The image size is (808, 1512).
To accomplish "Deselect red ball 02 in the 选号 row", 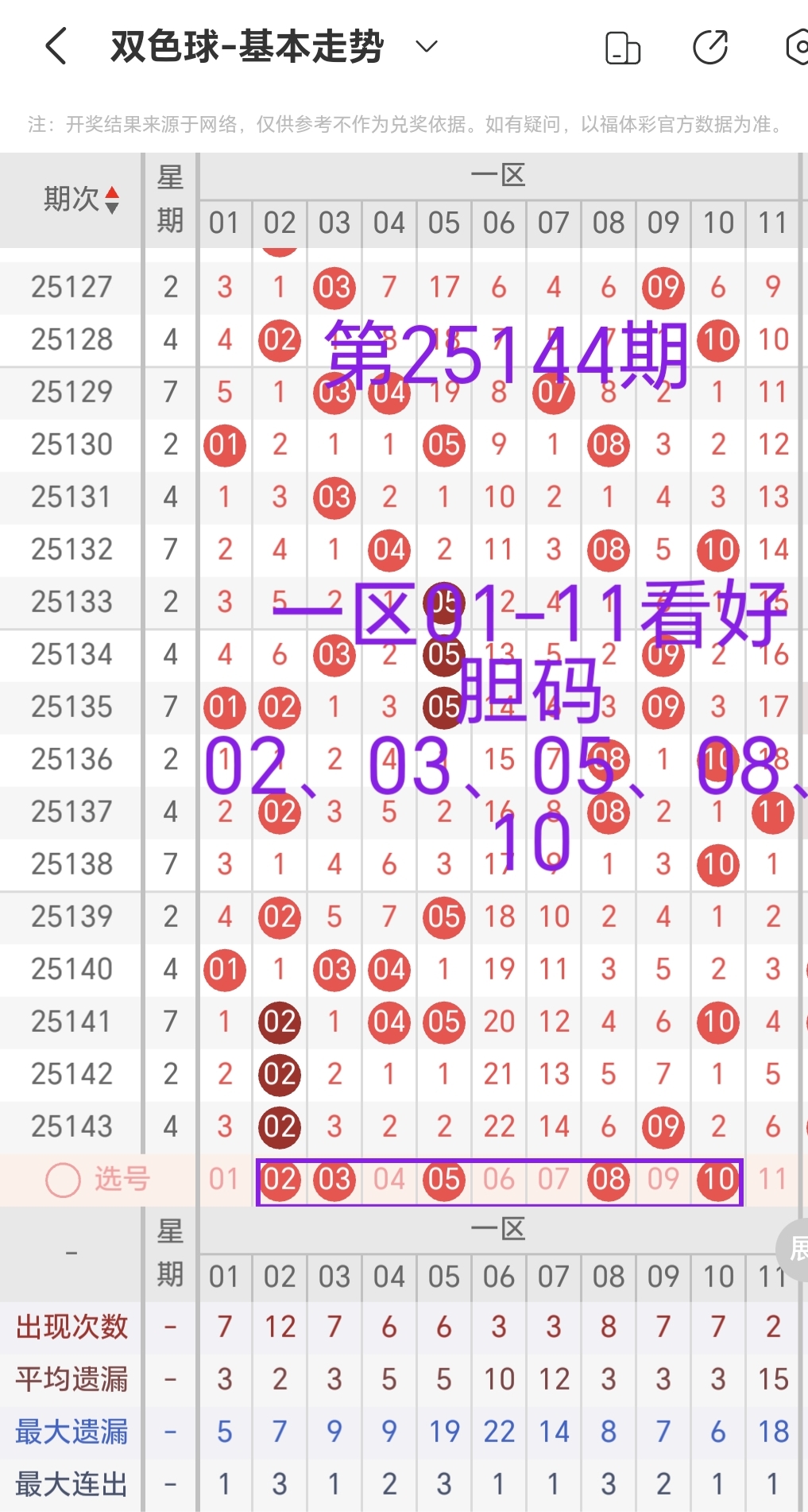I will pos(279,1180).
